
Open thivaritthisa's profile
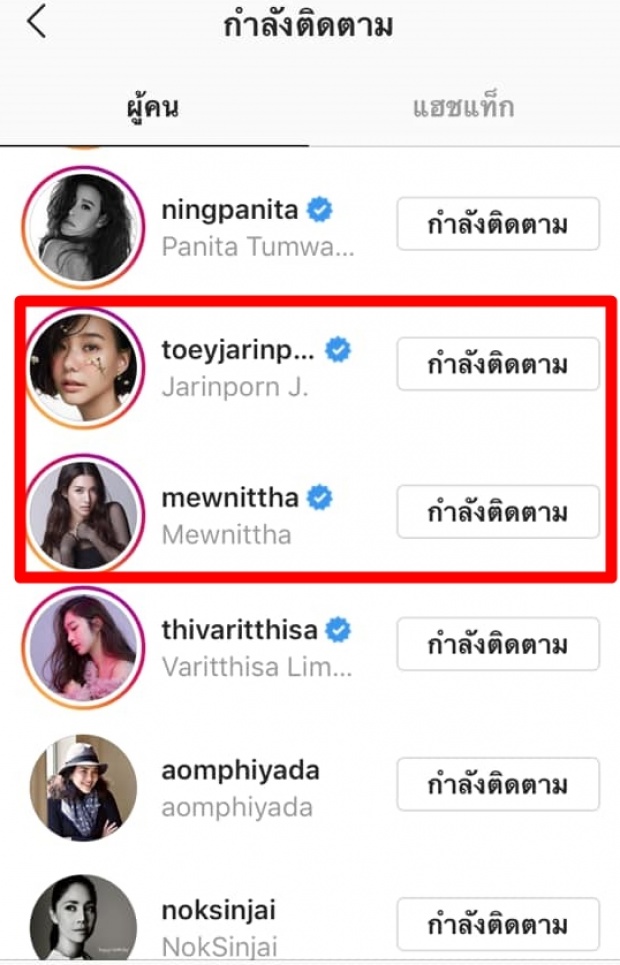coord(239,630)
